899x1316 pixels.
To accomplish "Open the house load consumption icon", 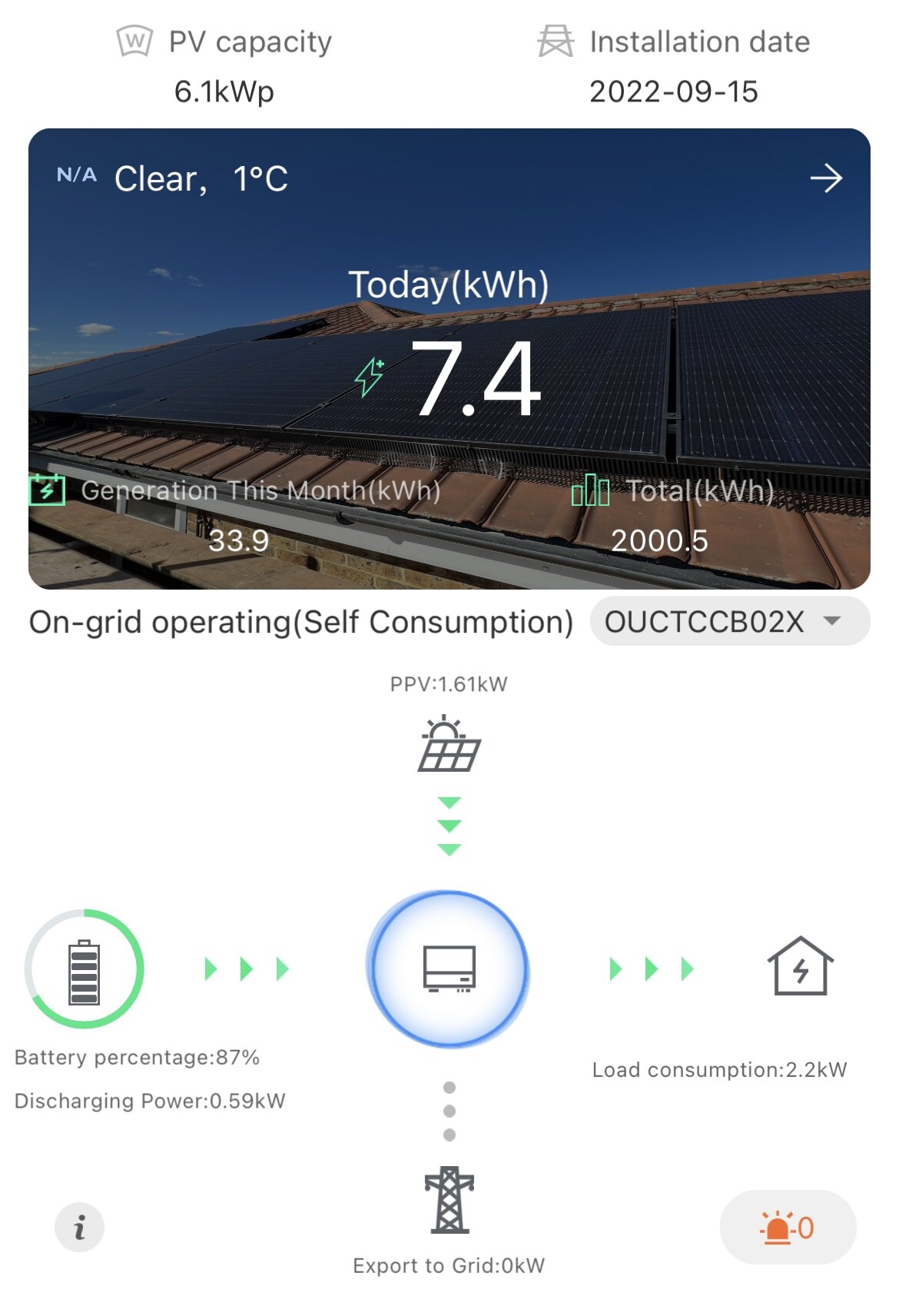I will [x=800, y=967].
